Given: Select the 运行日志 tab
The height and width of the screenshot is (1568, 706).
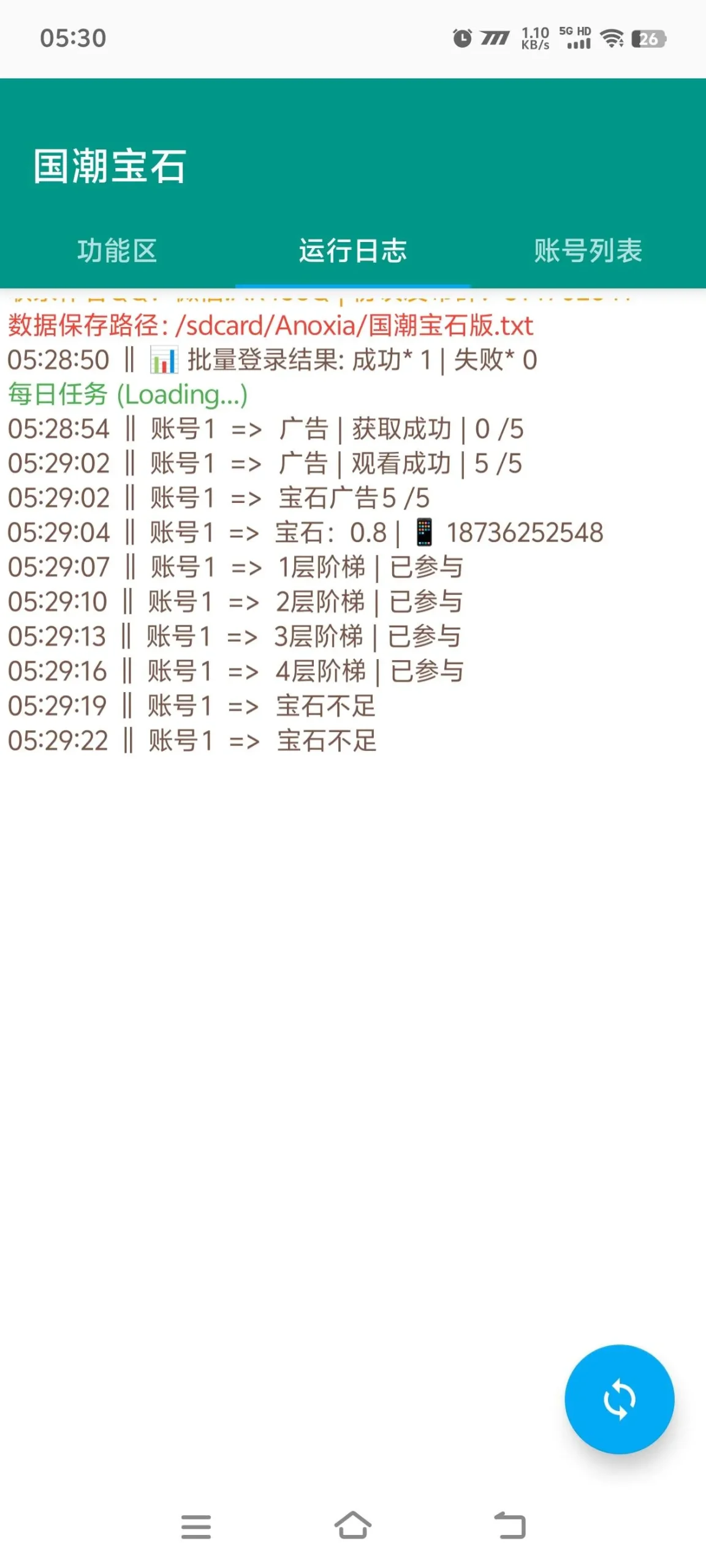Looking at the screenshot, I should point(354,251).
